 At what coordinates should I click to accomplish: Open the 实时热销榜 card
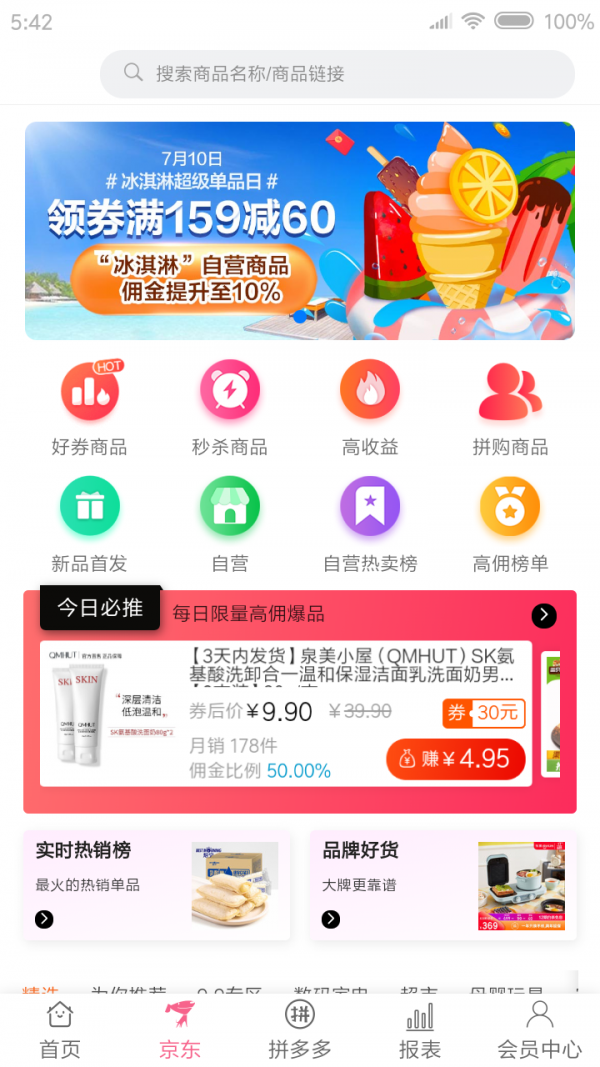click(157, 885)
